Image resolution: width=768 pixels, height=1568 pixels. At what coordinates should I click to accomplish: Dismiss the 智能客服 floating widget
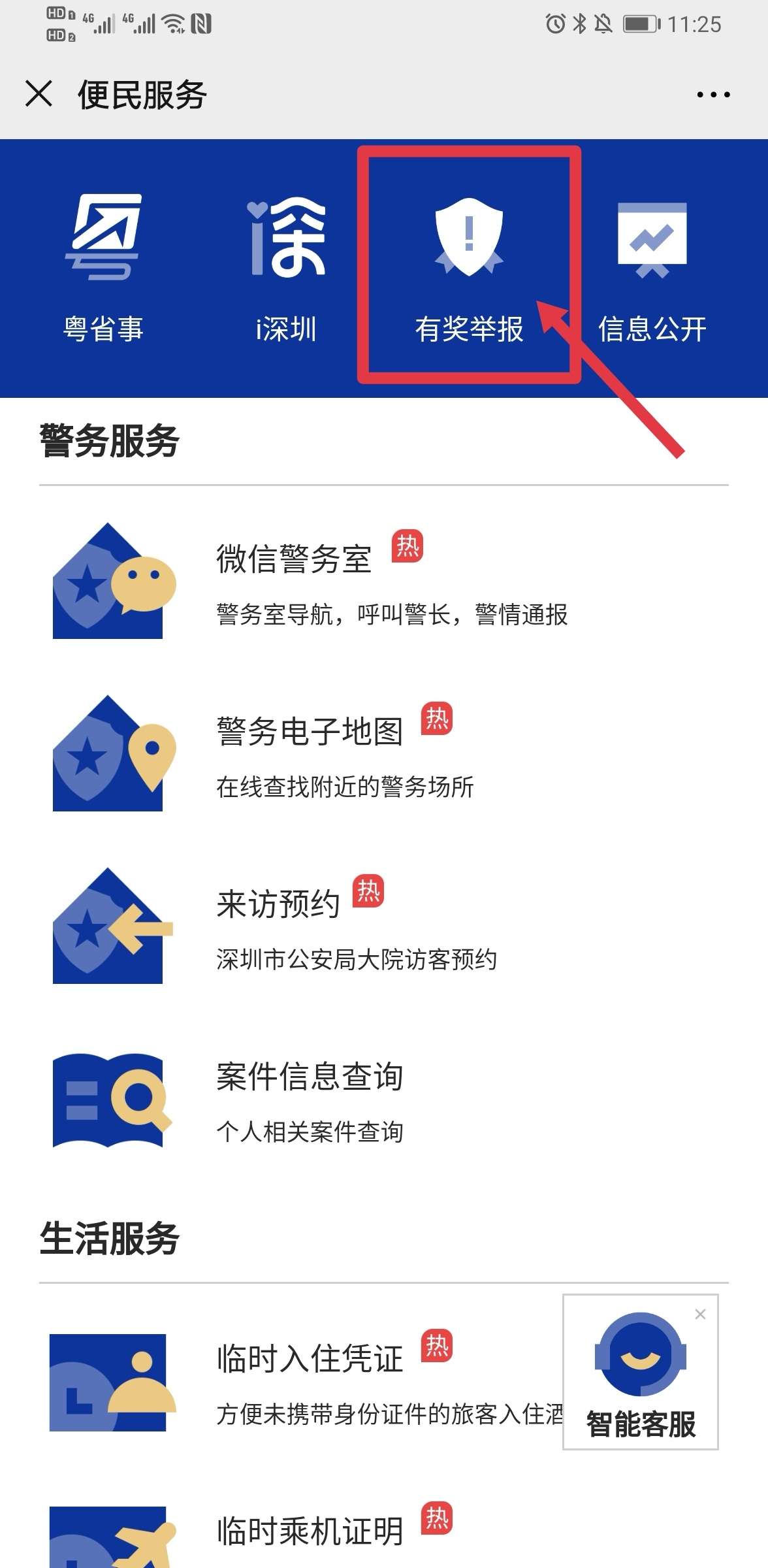[701, 1315]
